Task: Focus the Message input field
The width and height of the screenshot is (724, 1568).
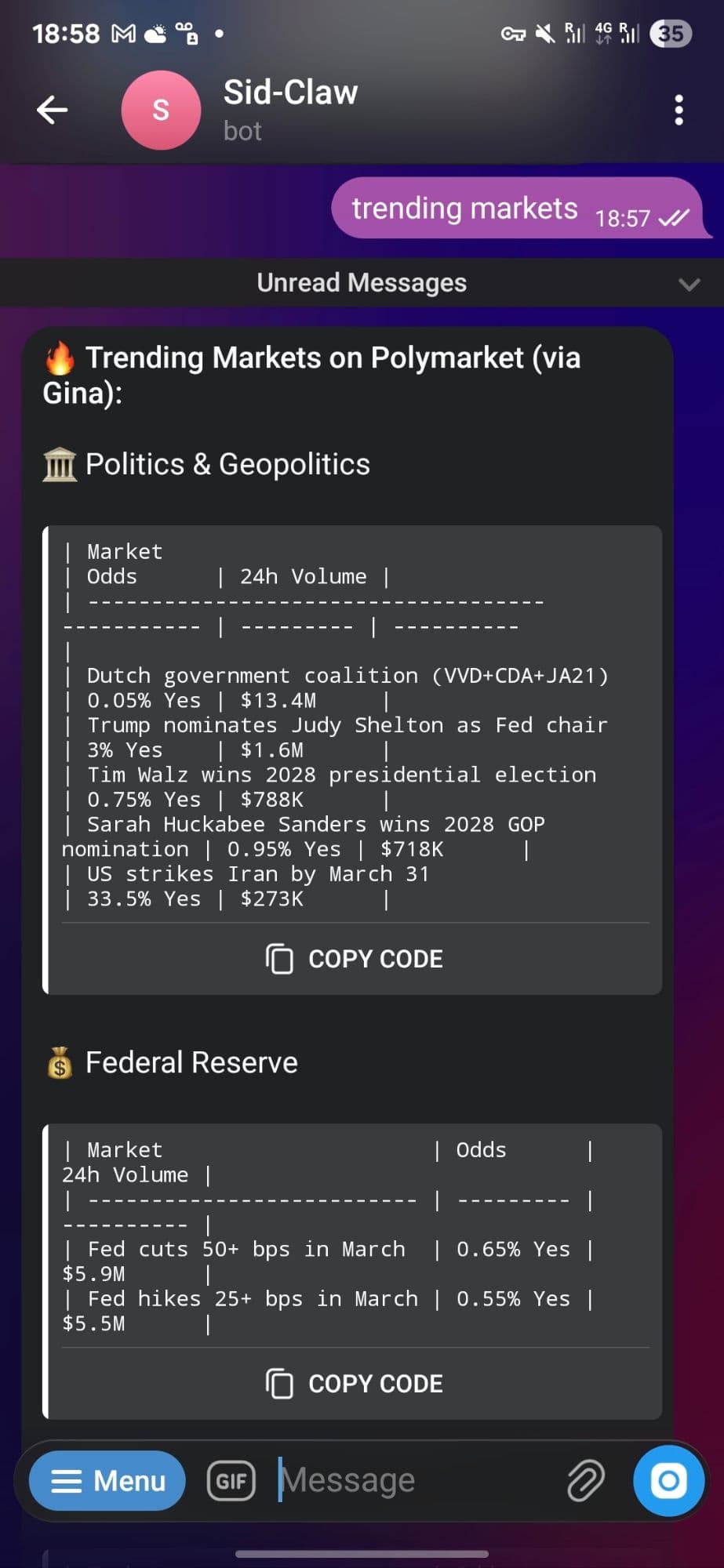Action: click(408, 1481)
